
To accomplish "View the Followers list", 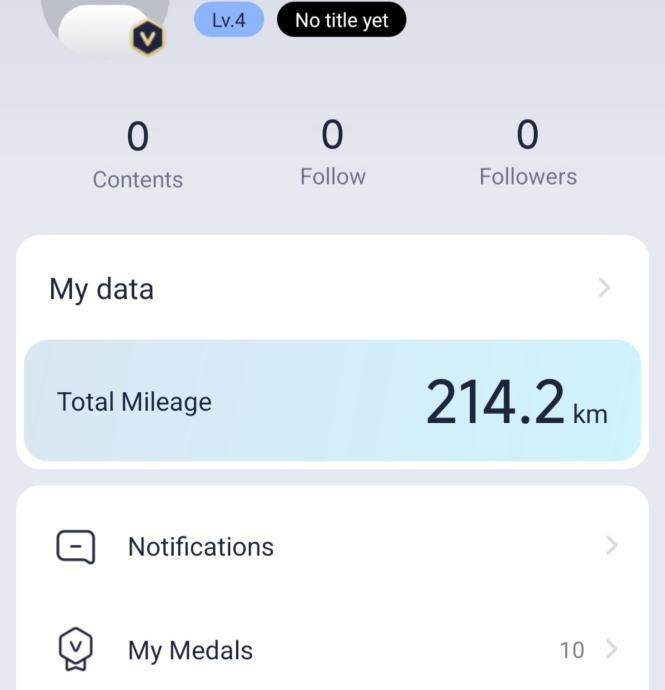I will tap(527, 153).
